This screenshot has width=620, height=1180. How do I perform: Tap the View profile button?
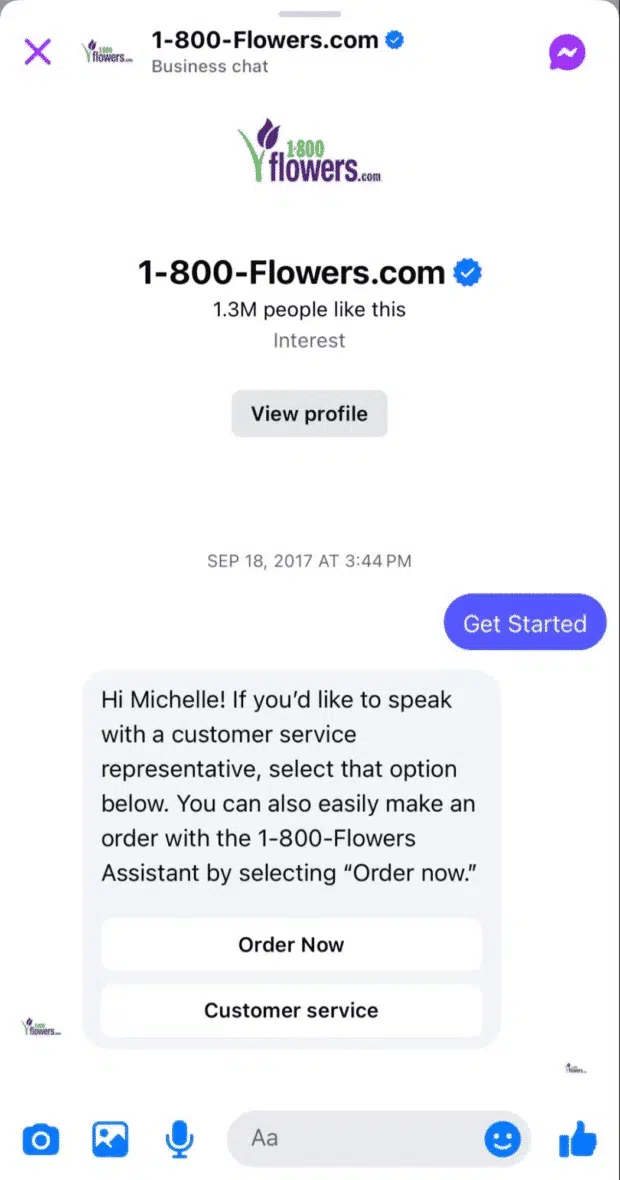pyautogui.click(x=309, y=414)
